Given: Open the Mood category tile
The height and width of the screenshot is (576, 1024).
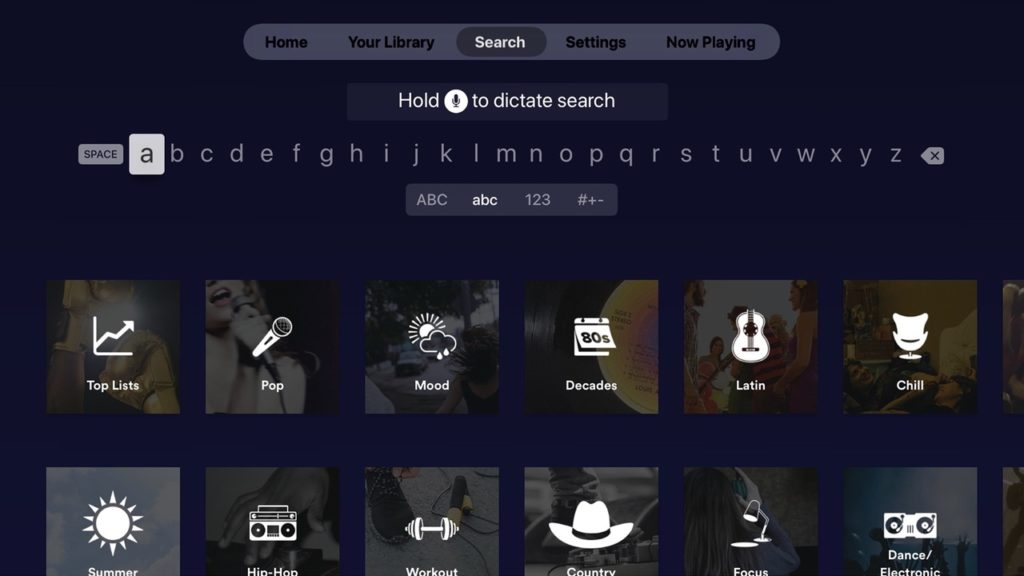Looking at the screenshot, I should (432, 347).
